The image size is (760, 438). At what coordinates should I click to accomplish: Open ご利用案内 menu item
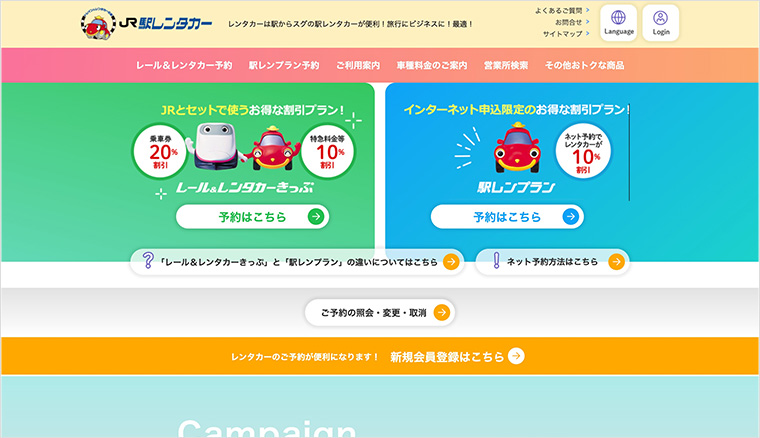(357, 65)
